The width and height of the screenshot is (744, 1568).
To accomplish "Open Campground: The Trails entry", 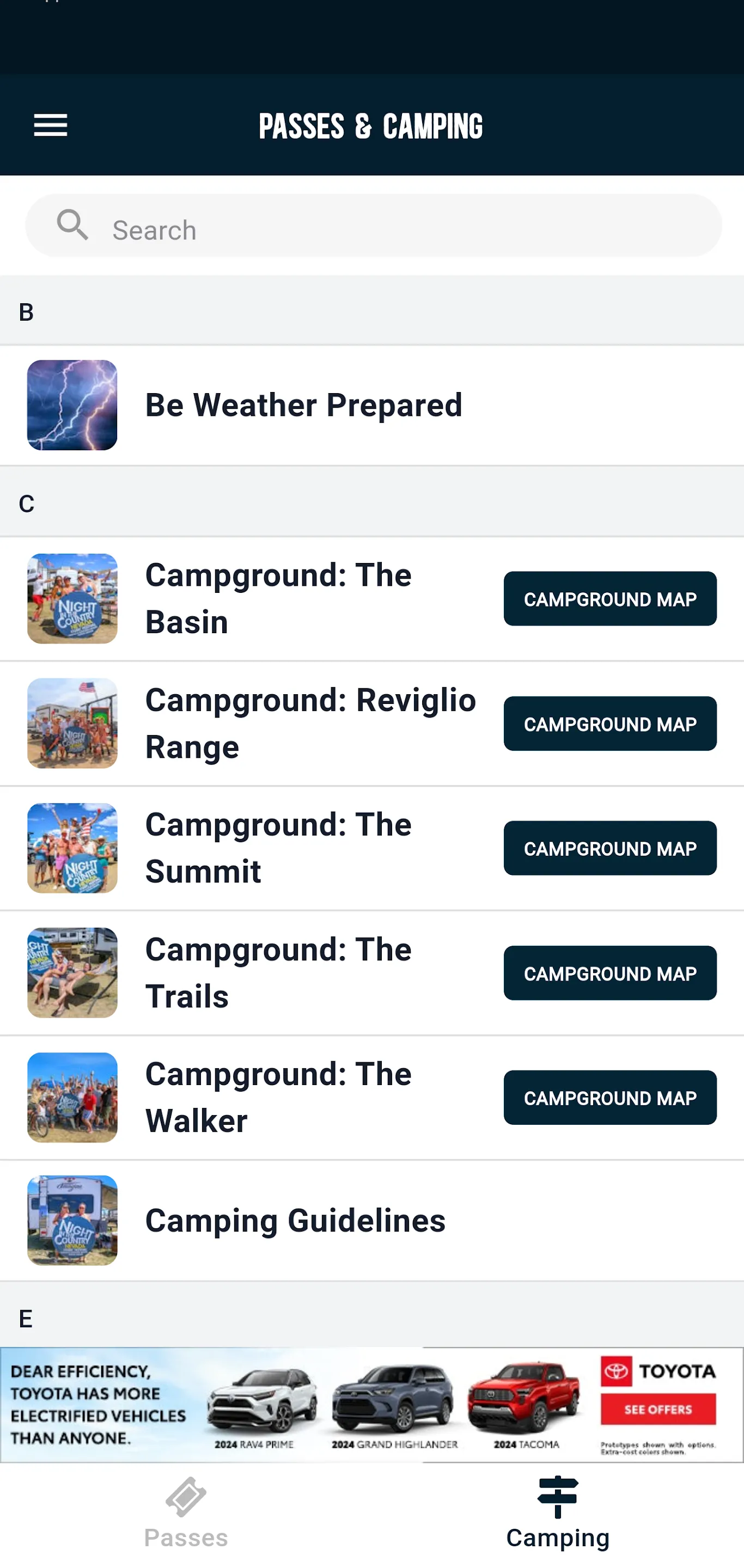I will click(278, 973).
